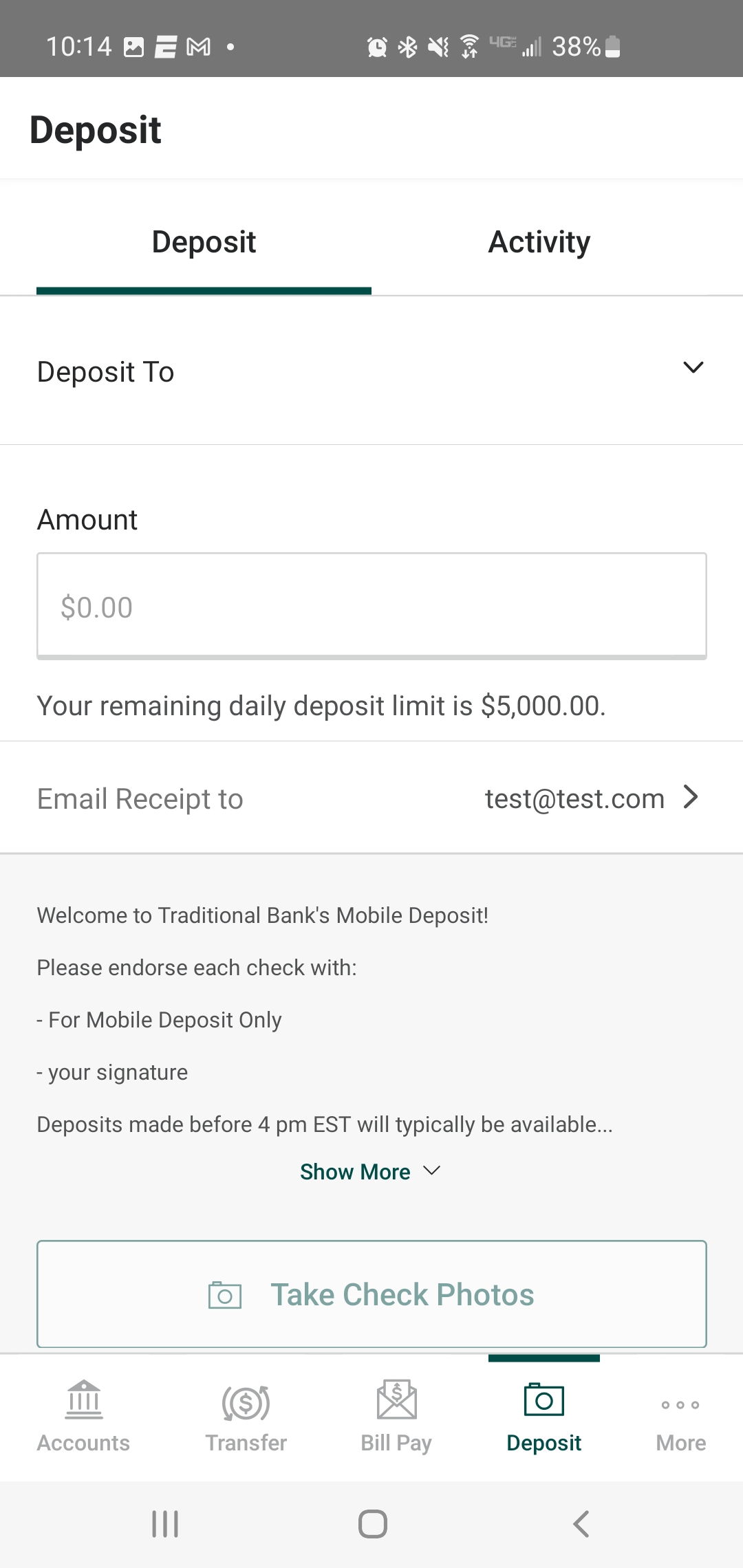Open the Deposit To dropdown
This screenshot has width=743, height=1568.
[371, 371]
